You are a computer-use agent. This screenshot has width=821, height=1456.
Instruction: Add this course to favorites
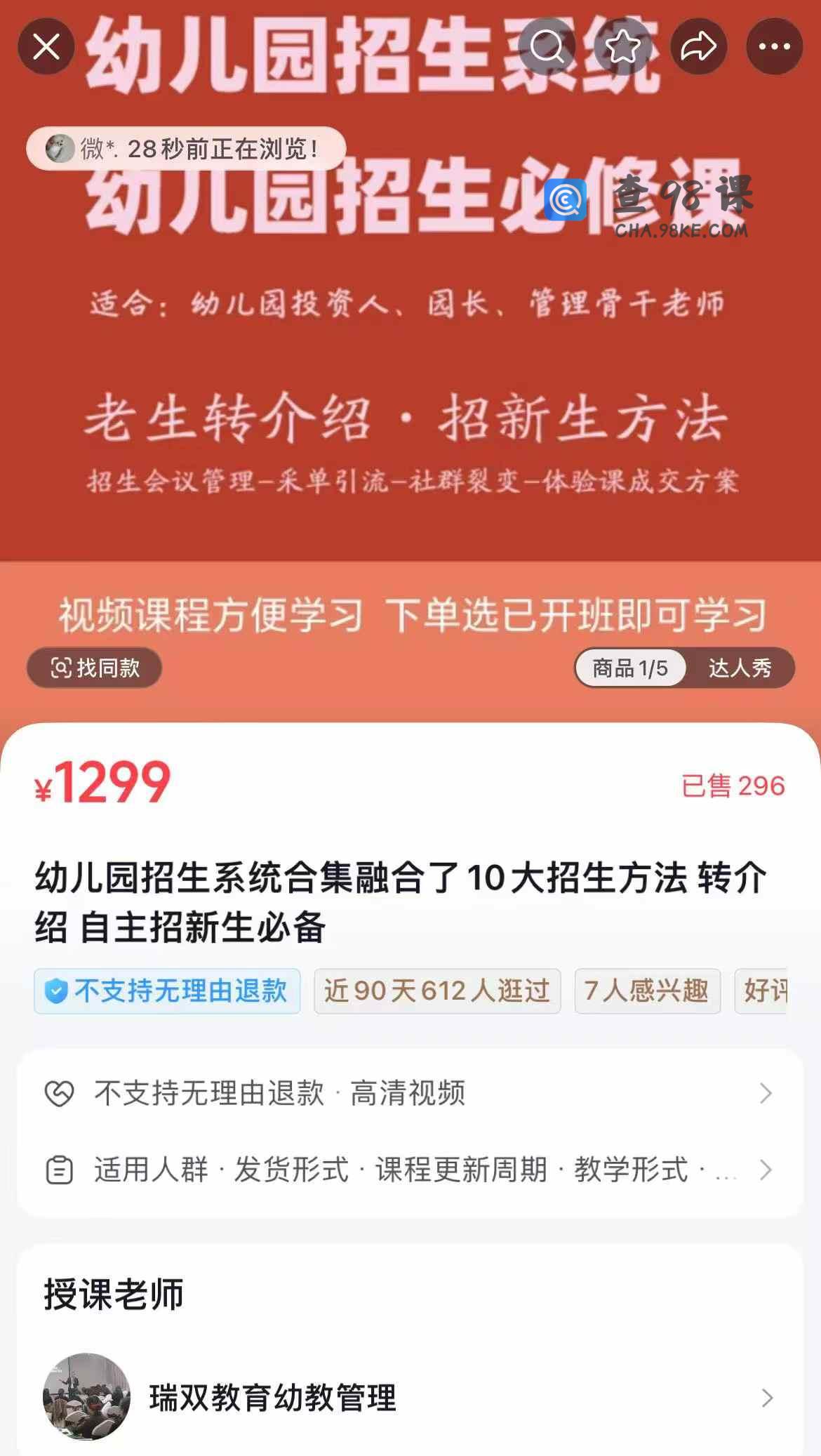point(622,47)
